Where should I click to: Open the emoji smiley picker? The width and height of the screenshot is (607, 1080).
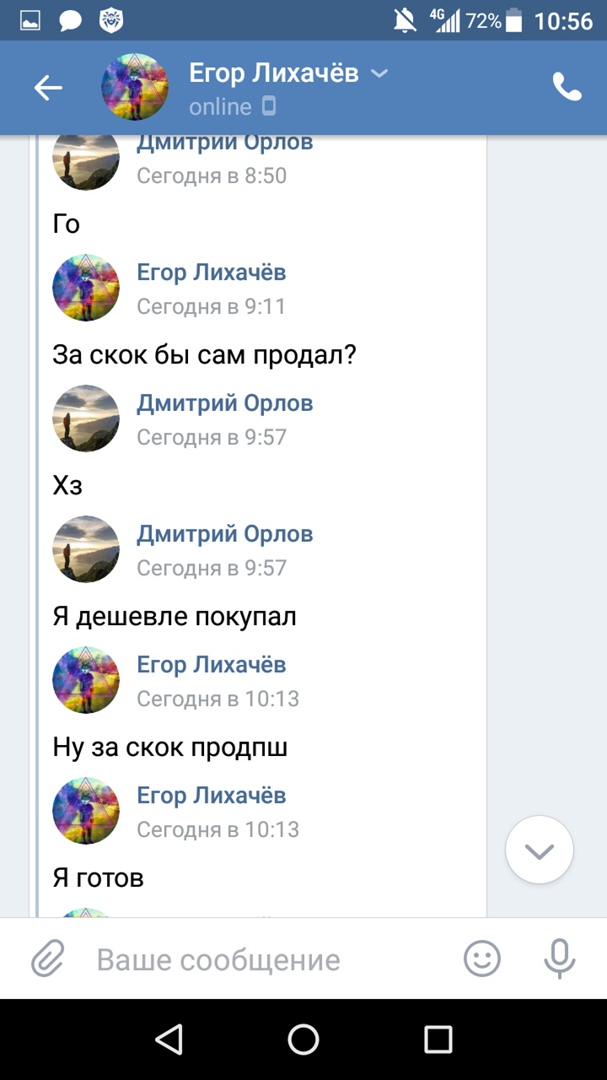pos(482,960)
